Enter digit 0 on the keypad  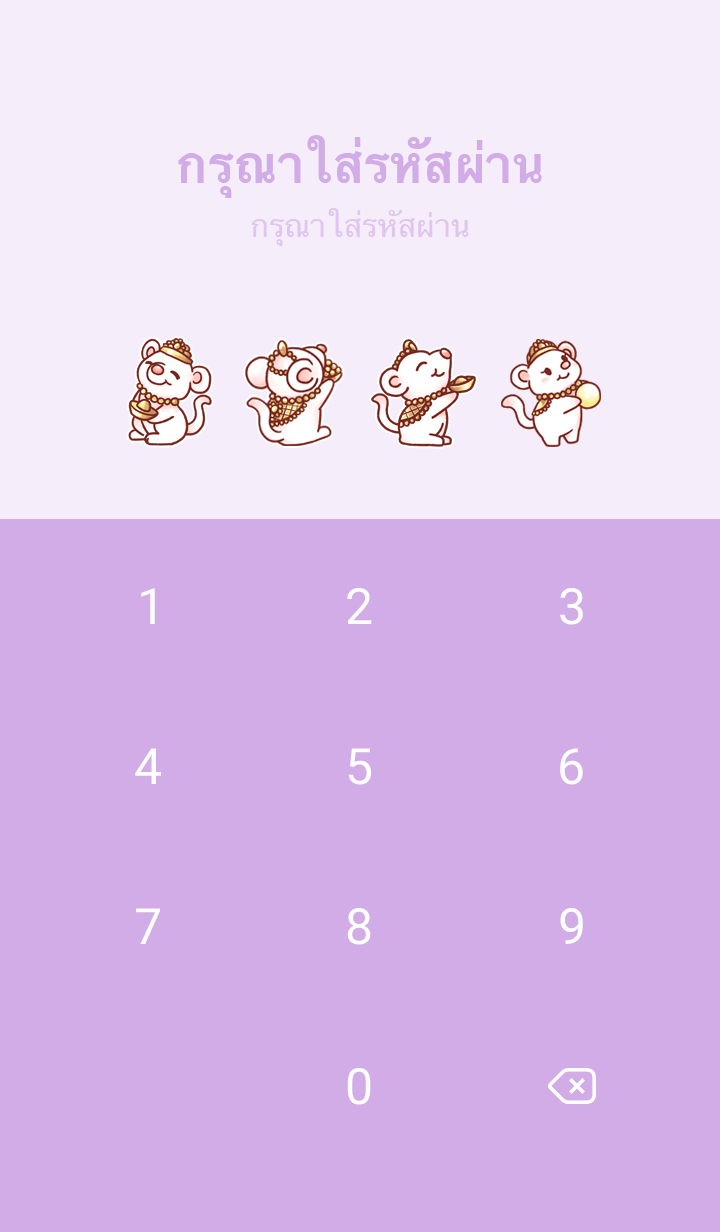tap(359, 1087)
